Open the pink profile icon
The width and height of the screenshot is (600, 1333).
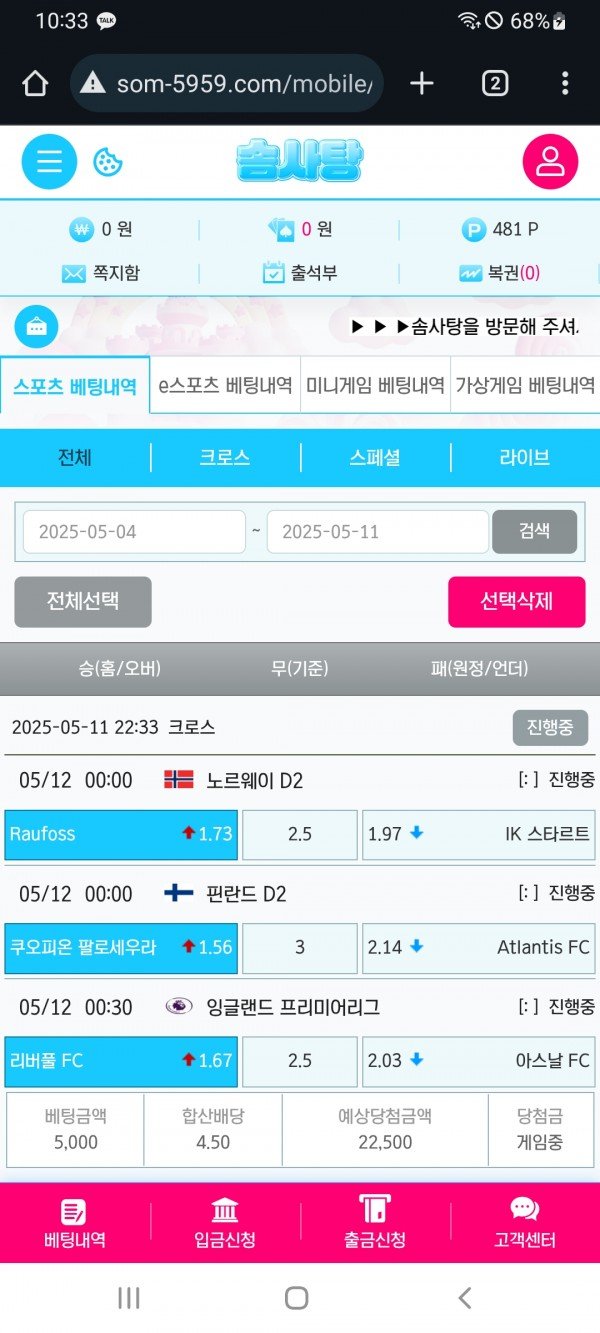(x=550, y=162)
